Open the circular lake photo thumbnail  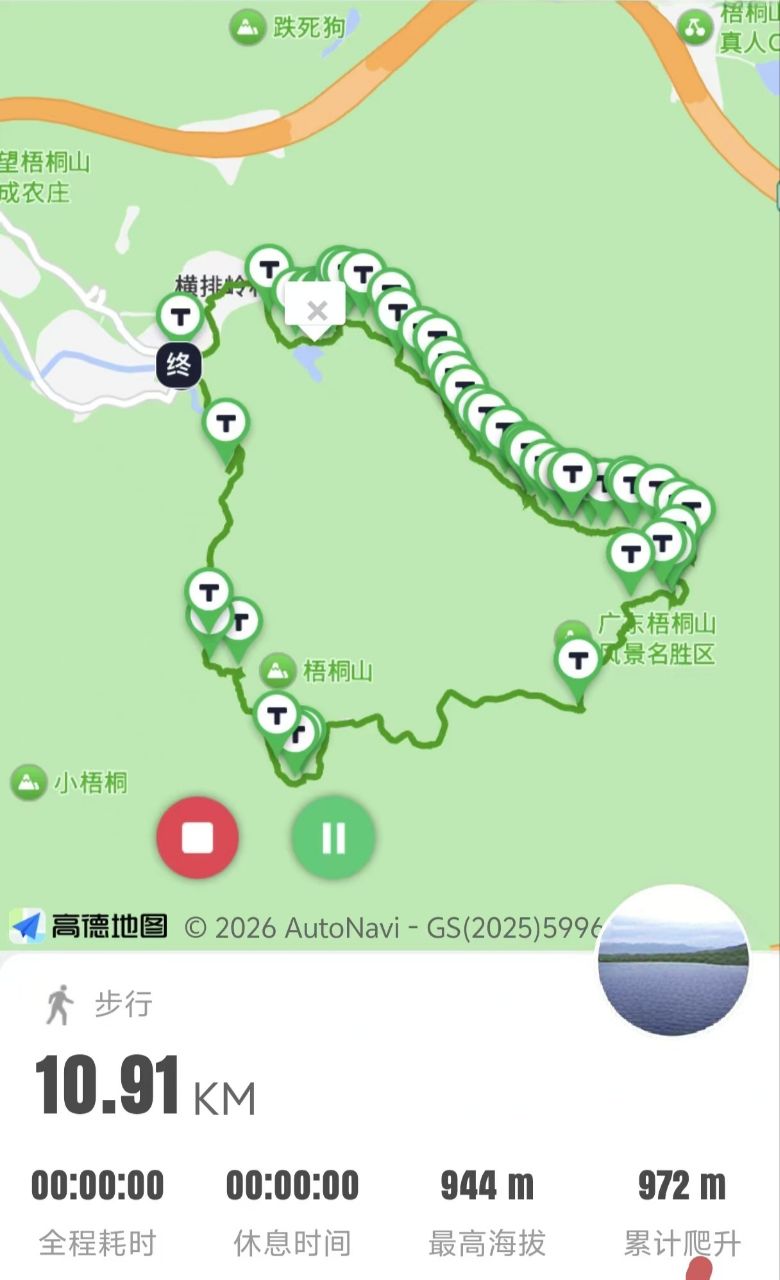(x=672, y=961)
